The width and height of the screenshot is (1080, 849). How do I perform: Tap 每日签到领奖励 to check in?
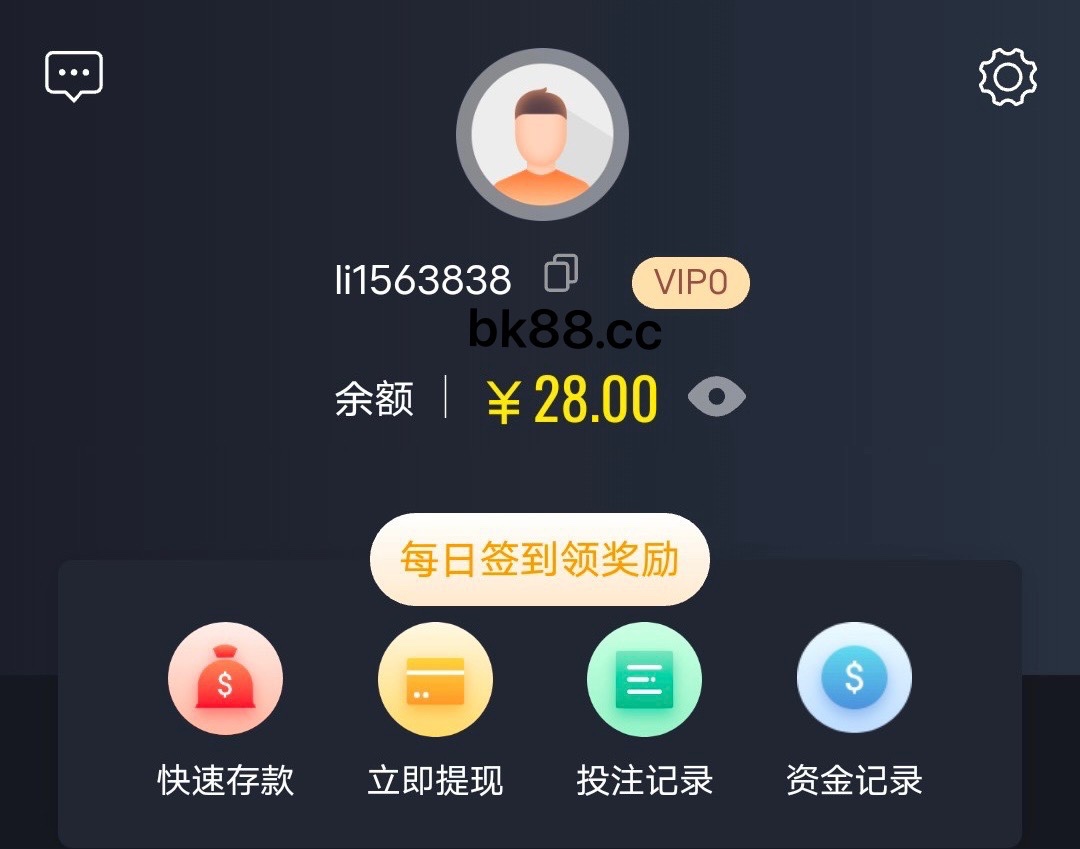[x=540, y=559]
